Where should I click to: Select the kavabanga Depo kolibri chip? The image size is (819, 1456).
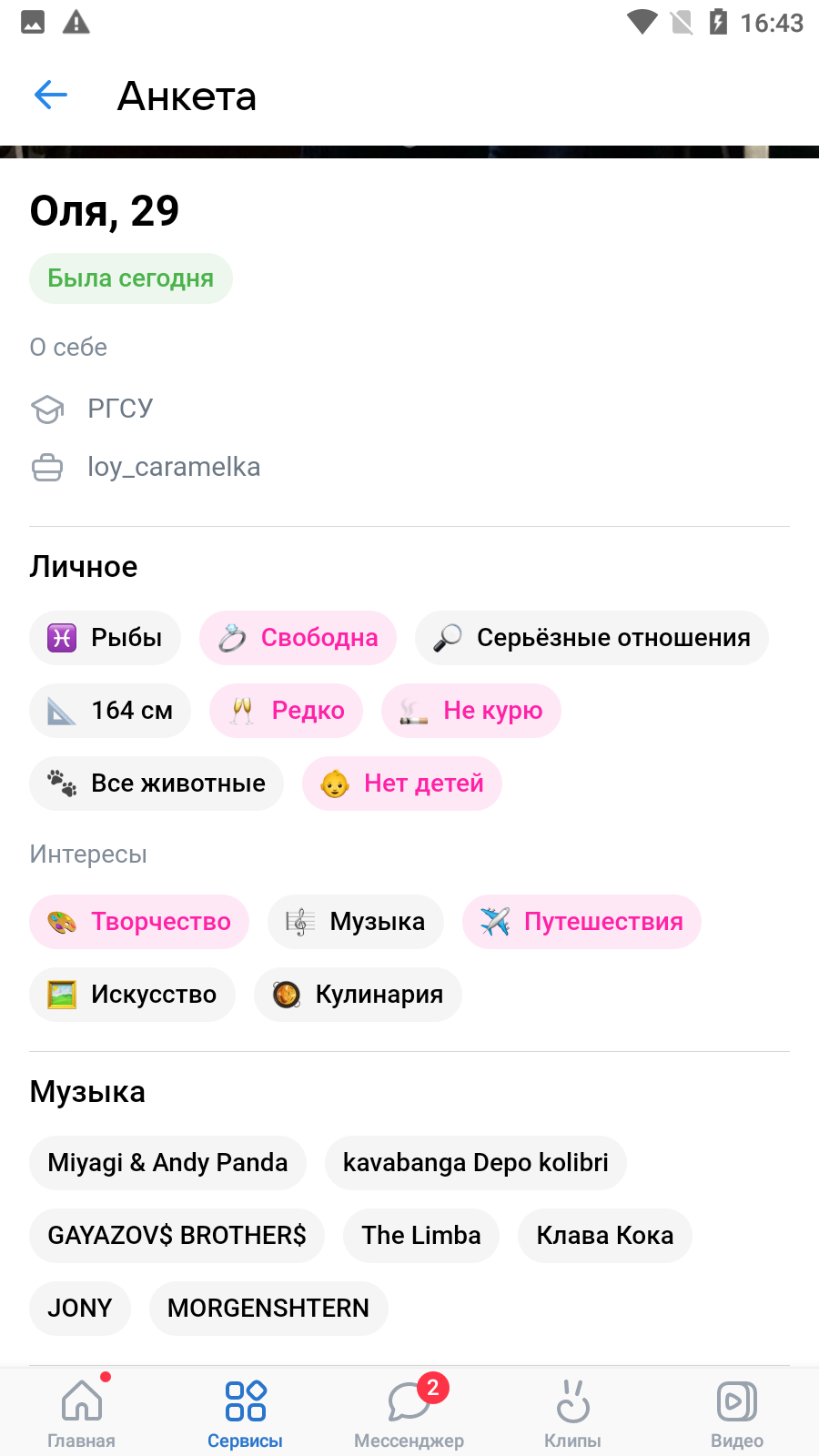point(476,1163)
